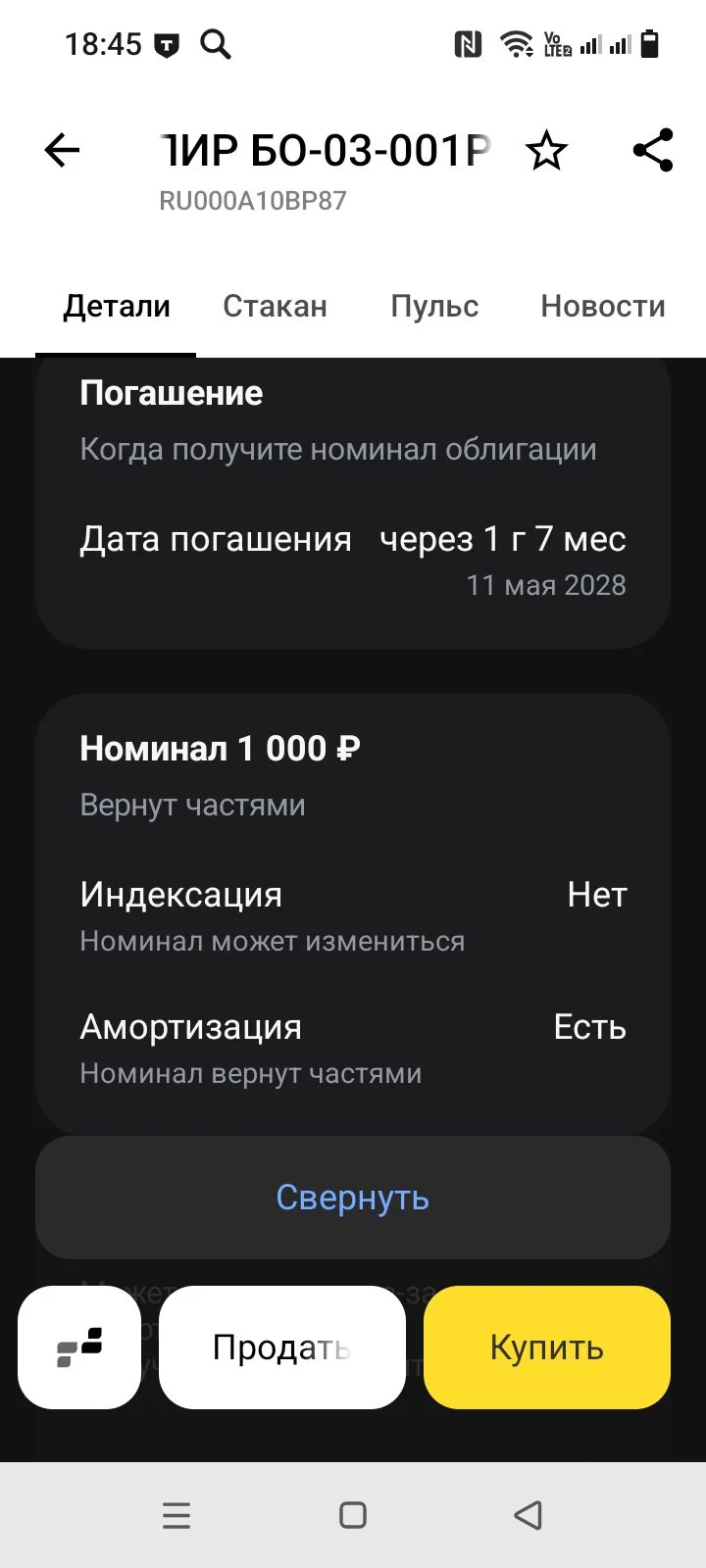
Task: Select the Новости tab
Action: [x=603, y=306]
